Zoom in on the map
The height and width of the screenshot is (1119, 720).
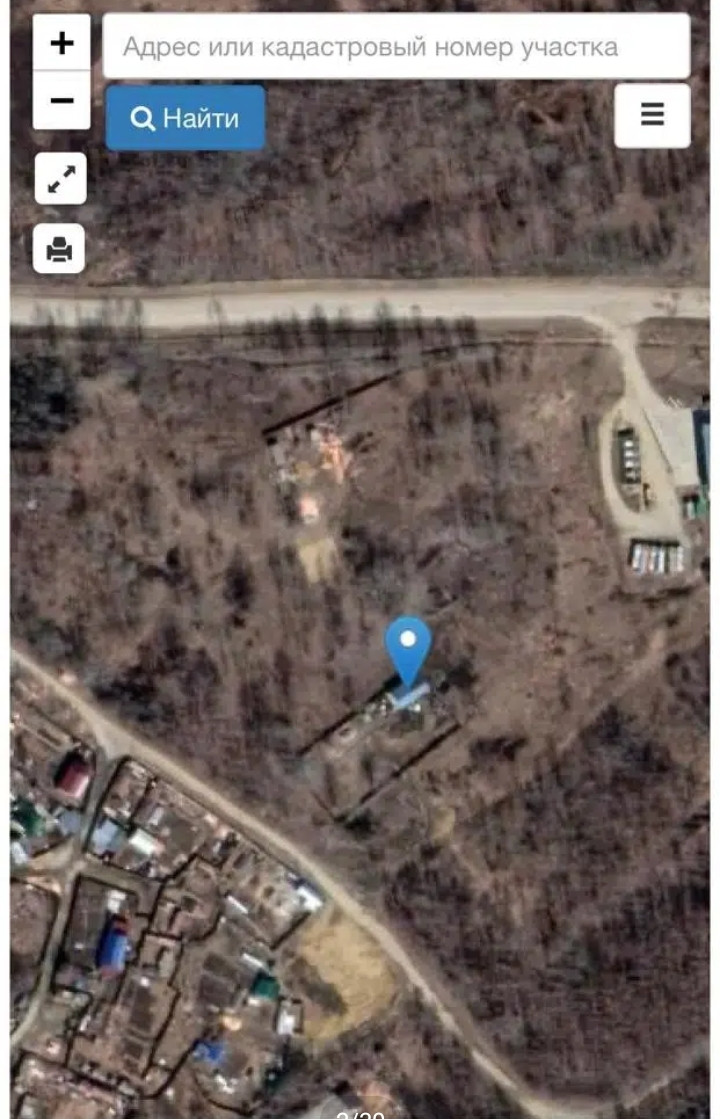(x=61, y=43)
